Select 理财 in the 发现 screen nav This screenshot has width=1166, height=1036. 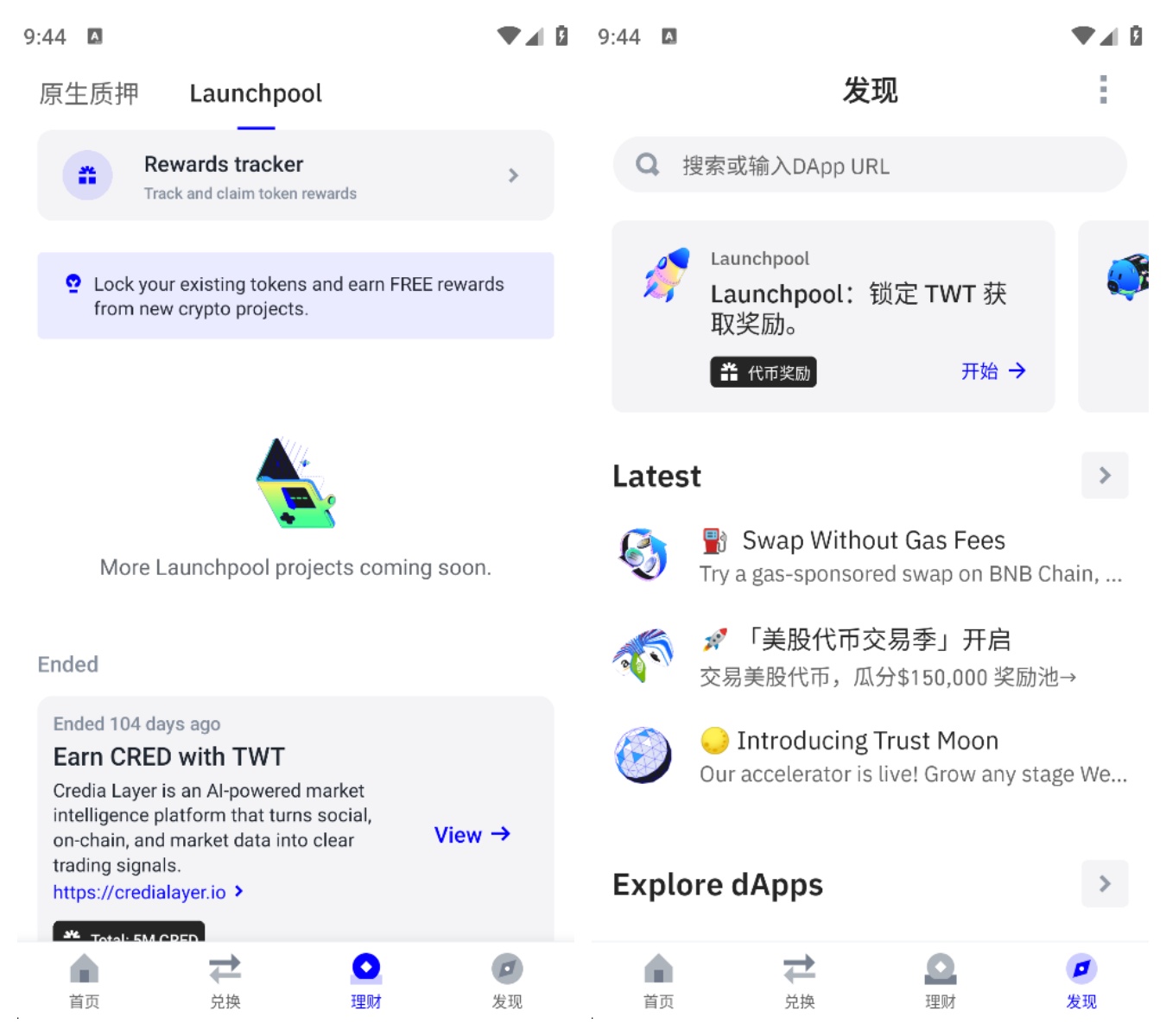940,981
